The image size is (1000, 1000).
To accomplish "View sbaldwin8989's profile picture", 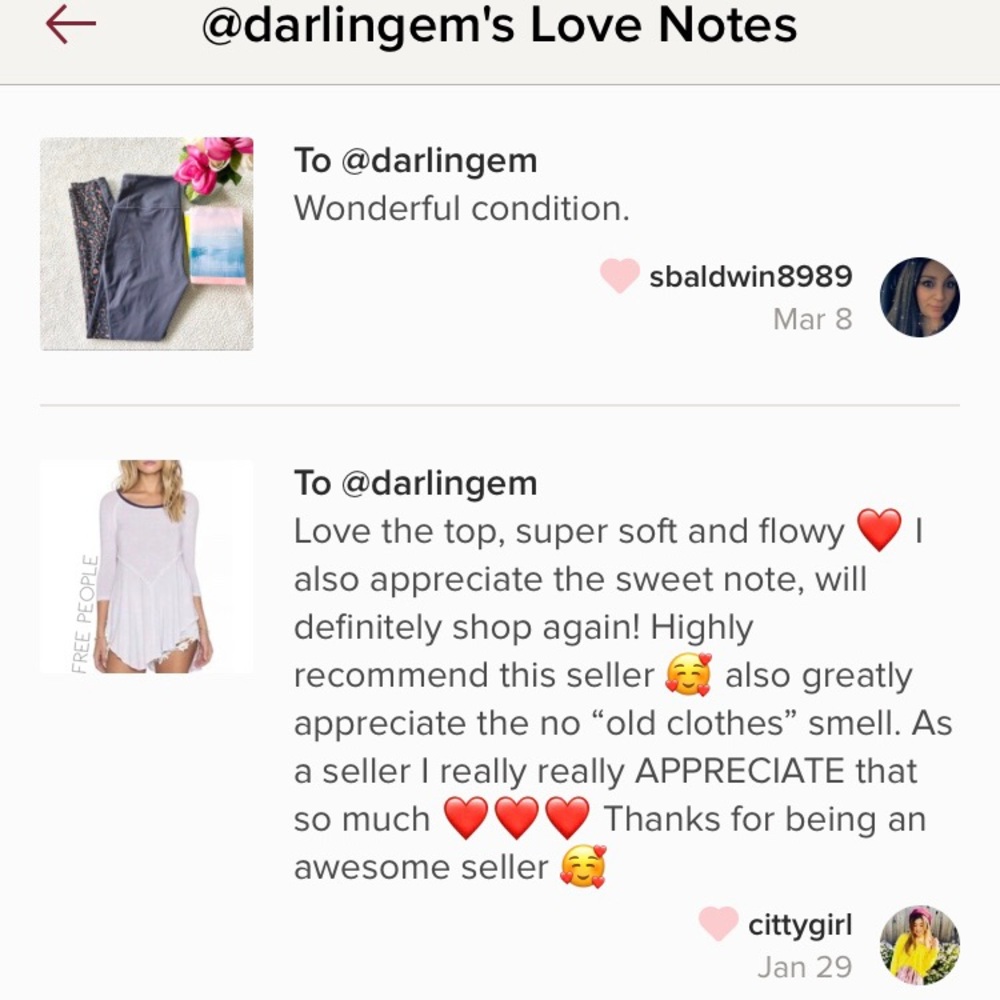I will coord(919,297).
